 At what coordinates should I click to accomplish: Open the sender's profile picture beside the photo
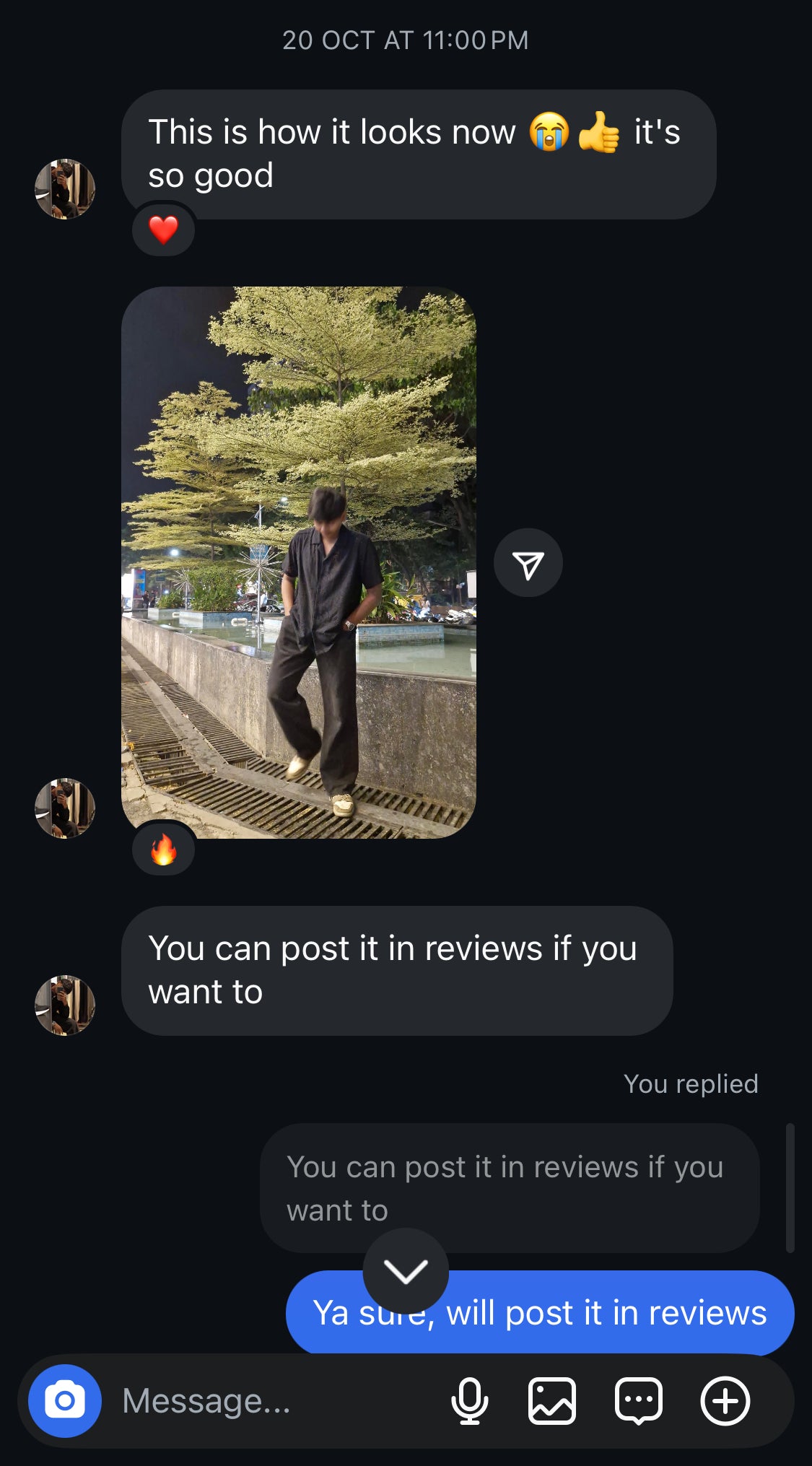tap(65, 808)
